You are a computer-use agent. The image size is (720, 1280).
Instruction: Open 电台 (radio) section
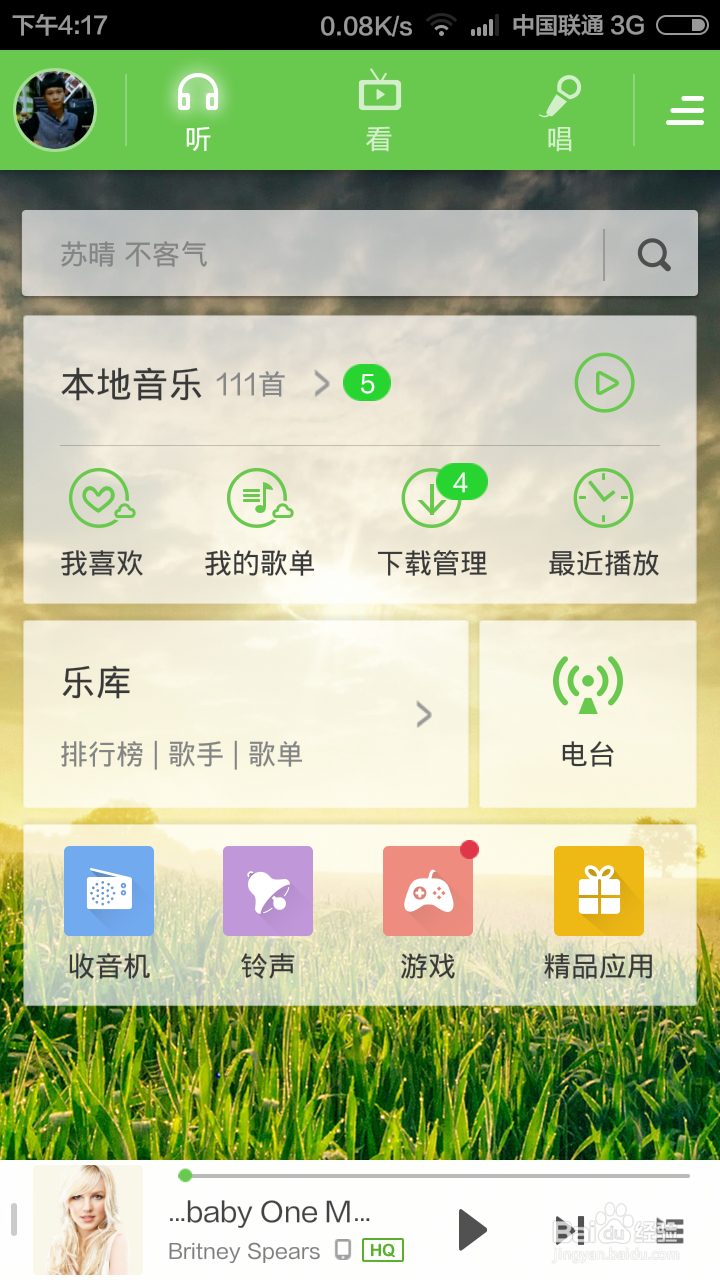(x=588, y=712)
